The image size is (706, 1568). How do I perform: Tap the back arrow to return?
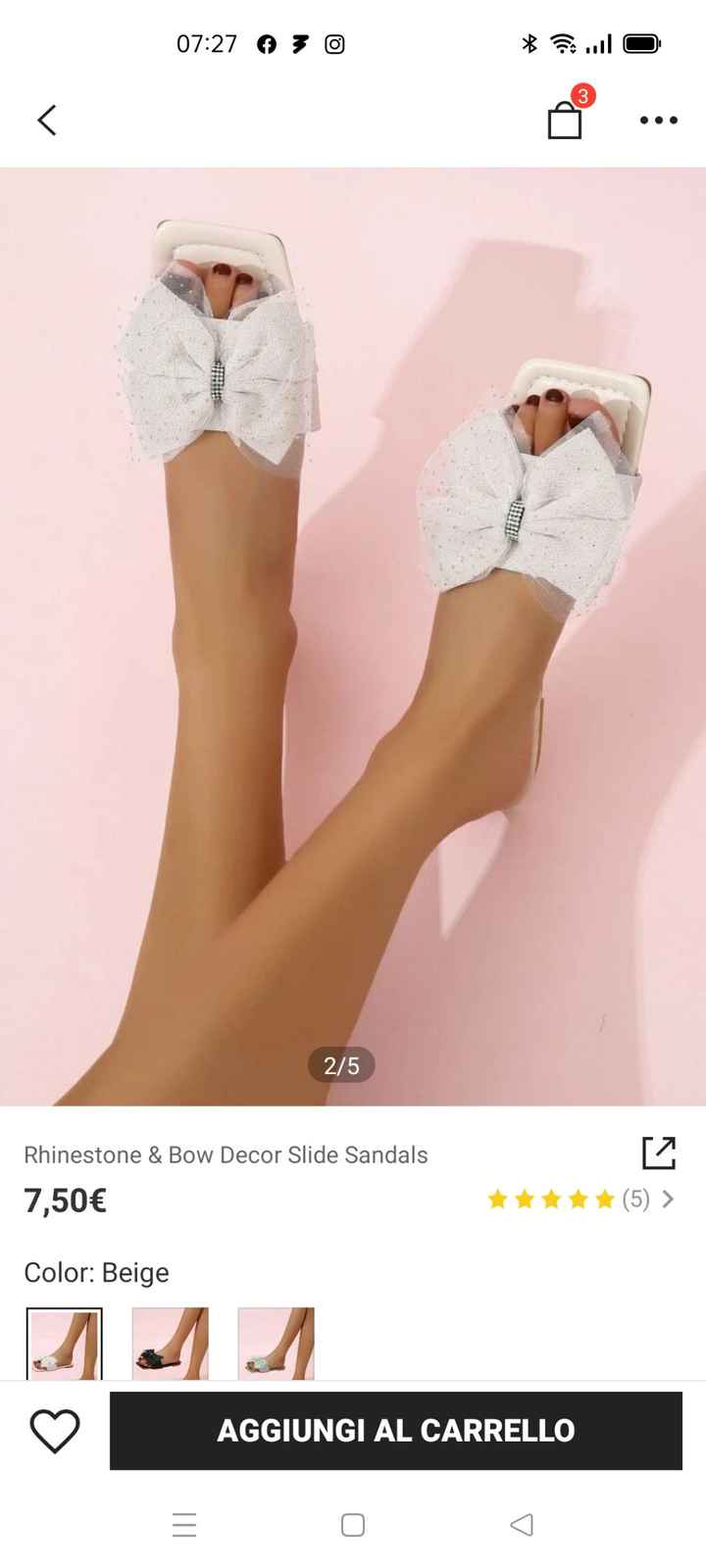click(x=46, y=120)
